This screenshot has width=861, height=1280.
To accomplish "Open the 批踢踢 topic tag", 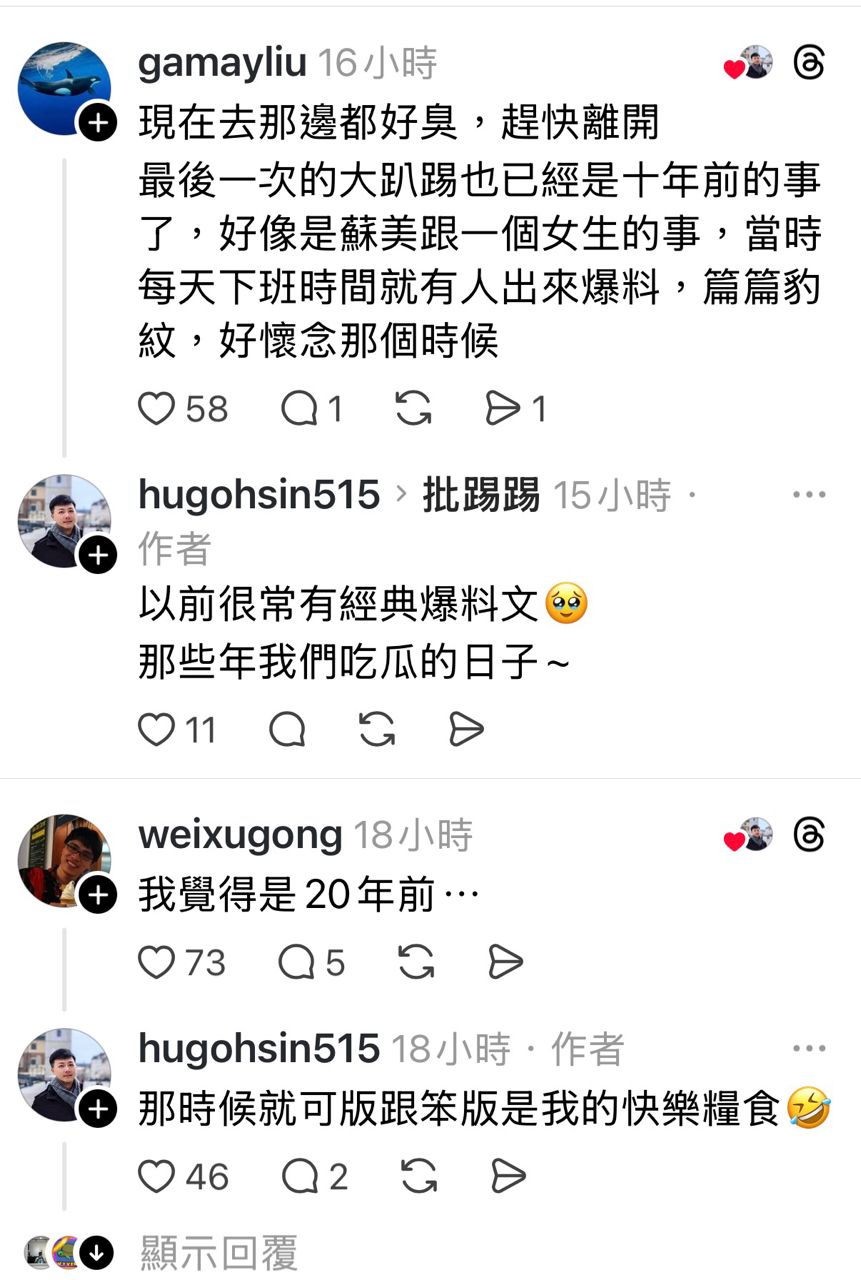I will (x=481, y=495).
